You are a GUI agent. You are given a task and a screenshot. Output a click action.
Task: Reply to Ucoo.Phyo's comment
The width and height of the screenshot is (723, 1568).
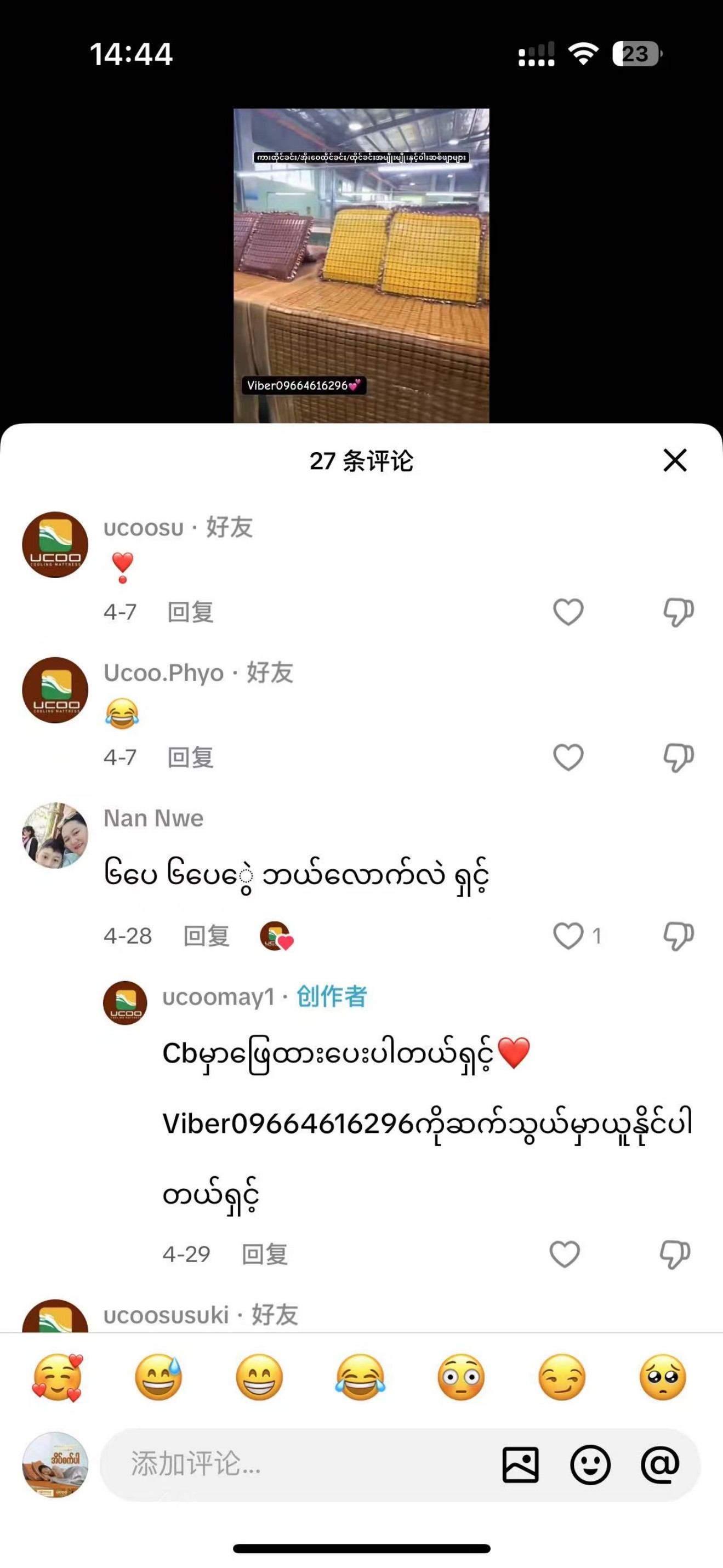pos(191,757)
